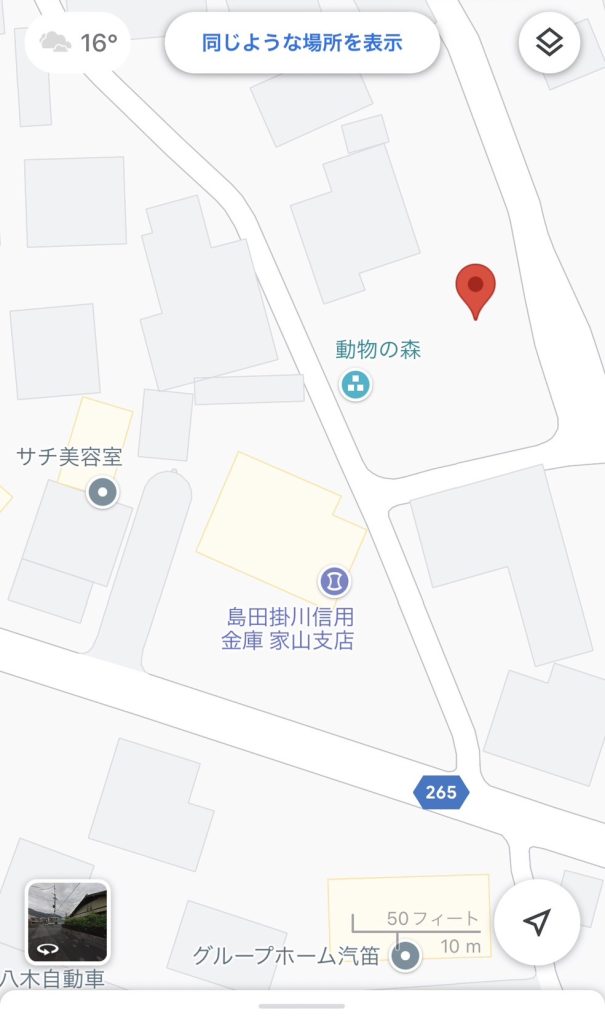
Task: Open the 動物の森 place marker
Action: (x=354, y=383)
